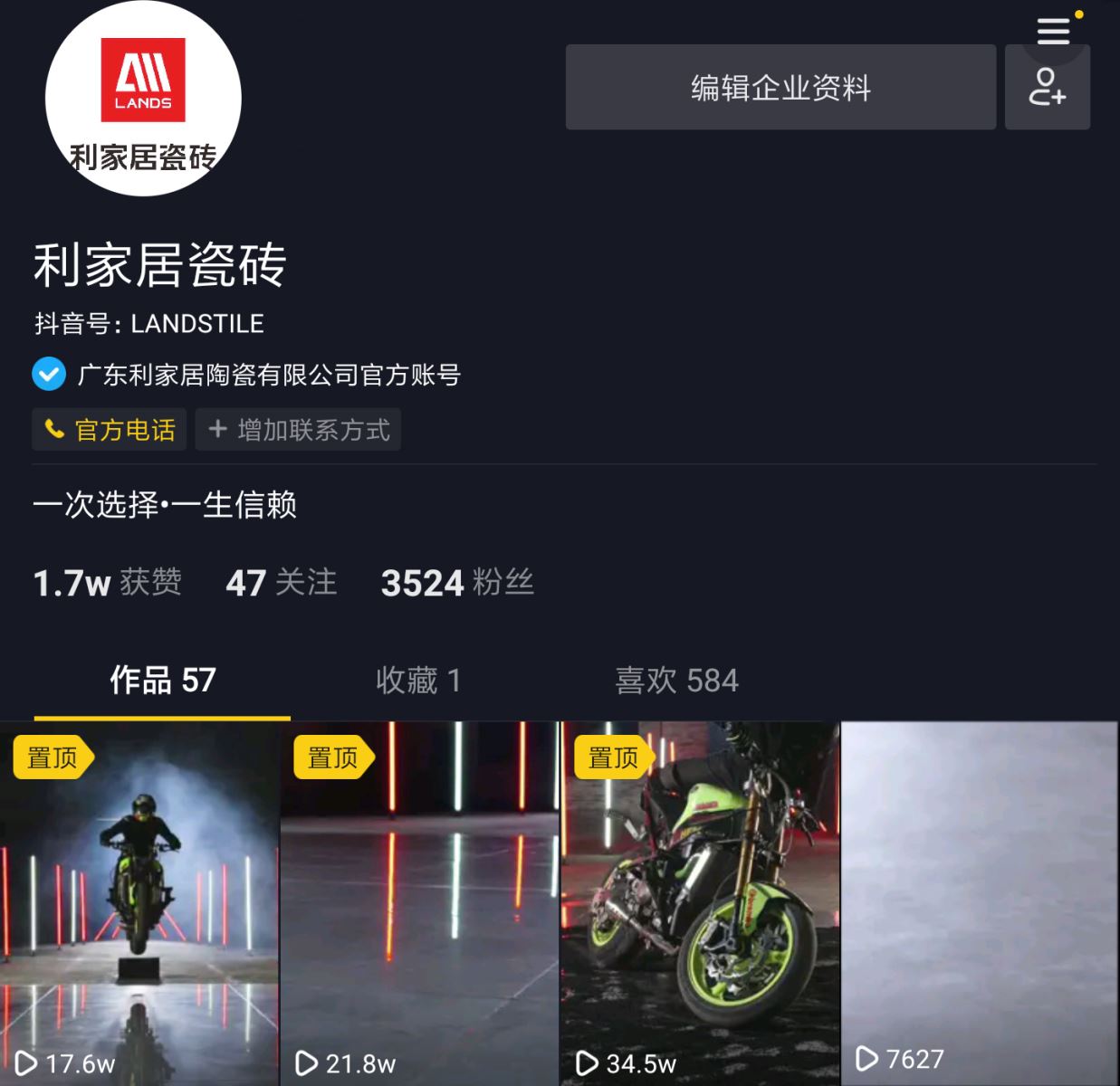
Task: Open the video with 7627 plays
Action: tap(980, 905)
